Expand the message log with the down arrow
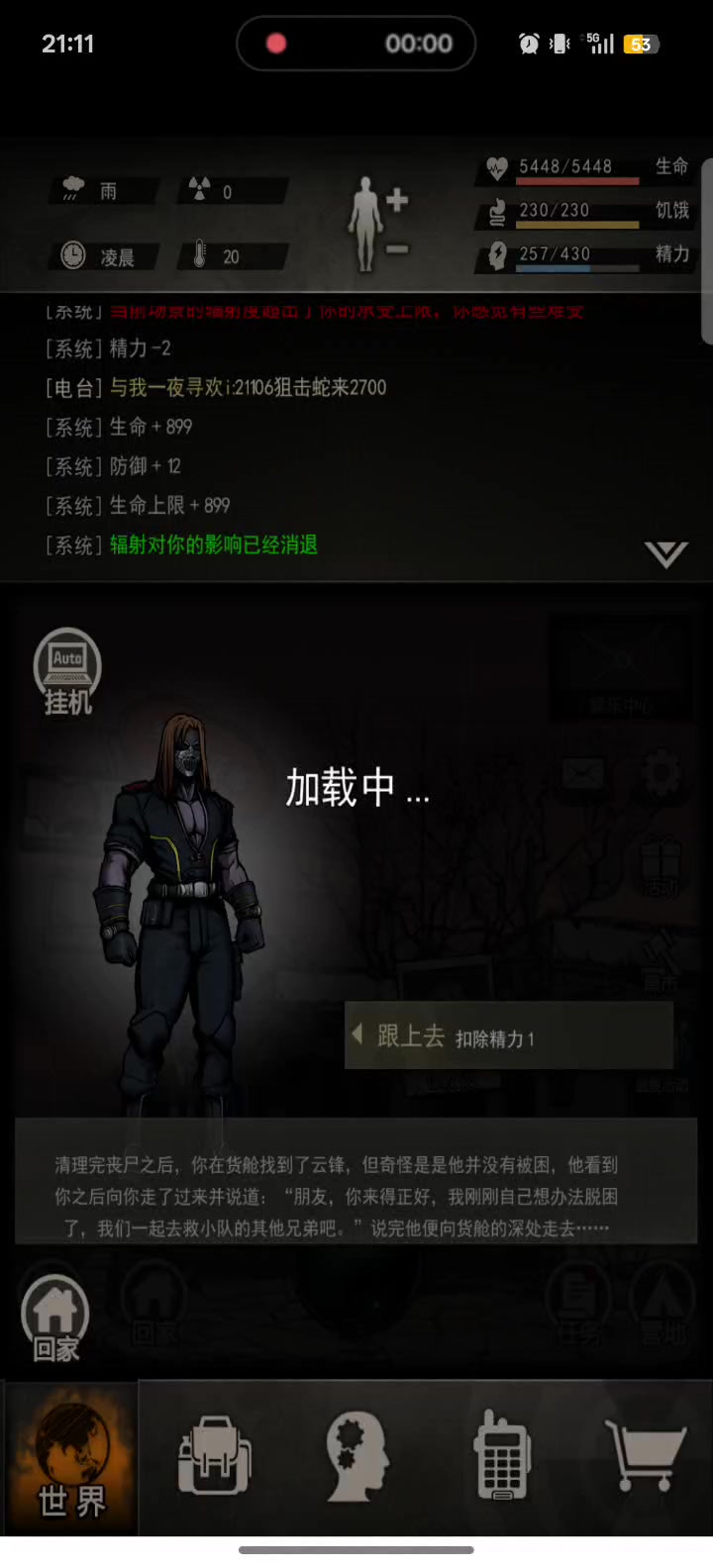Viewport: 713px width, 1568px height. point(665,554)
